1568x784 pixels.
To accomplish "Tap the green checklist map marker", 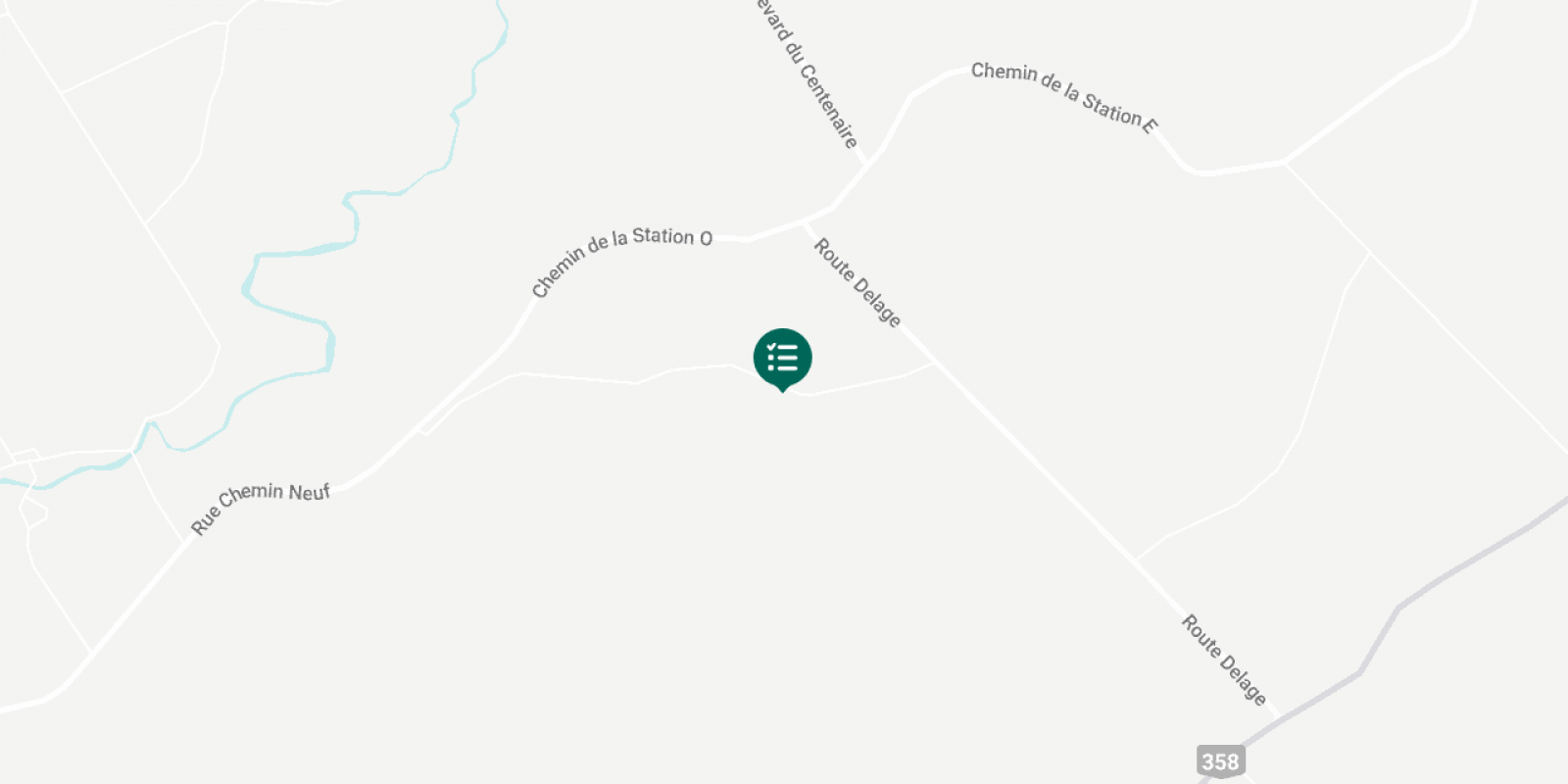I will pos(782,358).
